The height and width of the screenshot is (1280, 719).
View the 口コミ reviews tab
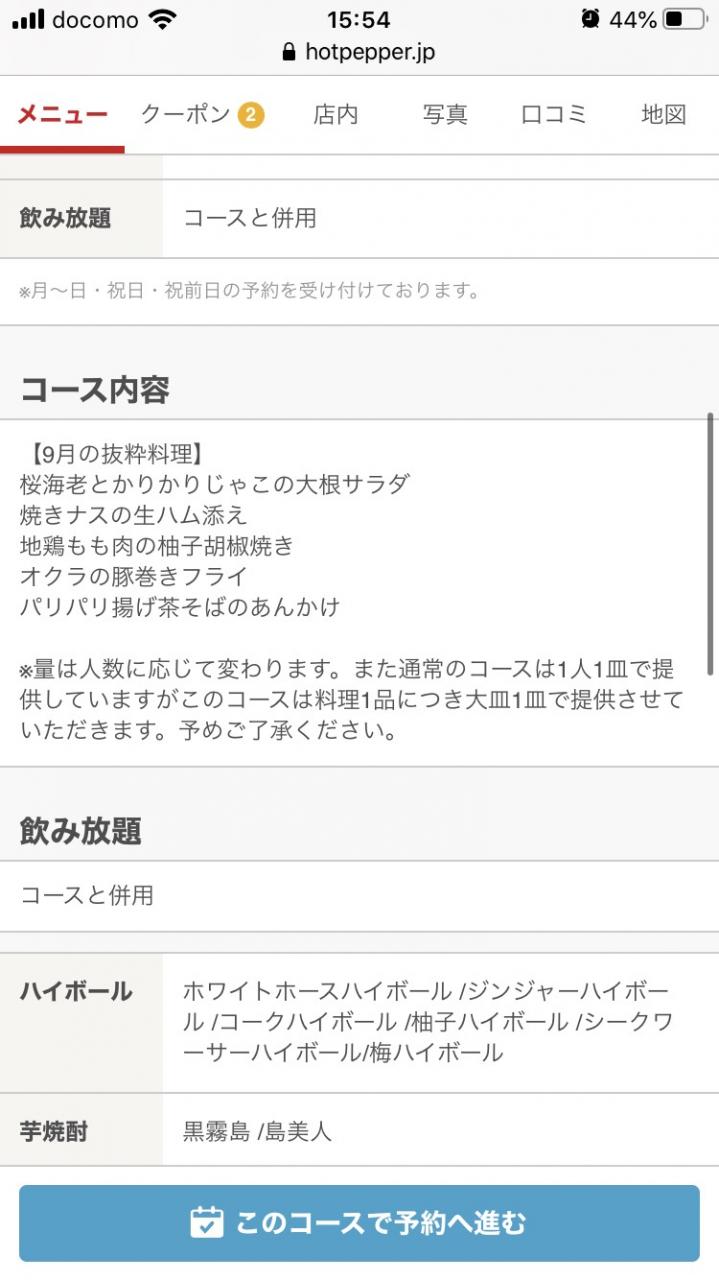point(554,114)
